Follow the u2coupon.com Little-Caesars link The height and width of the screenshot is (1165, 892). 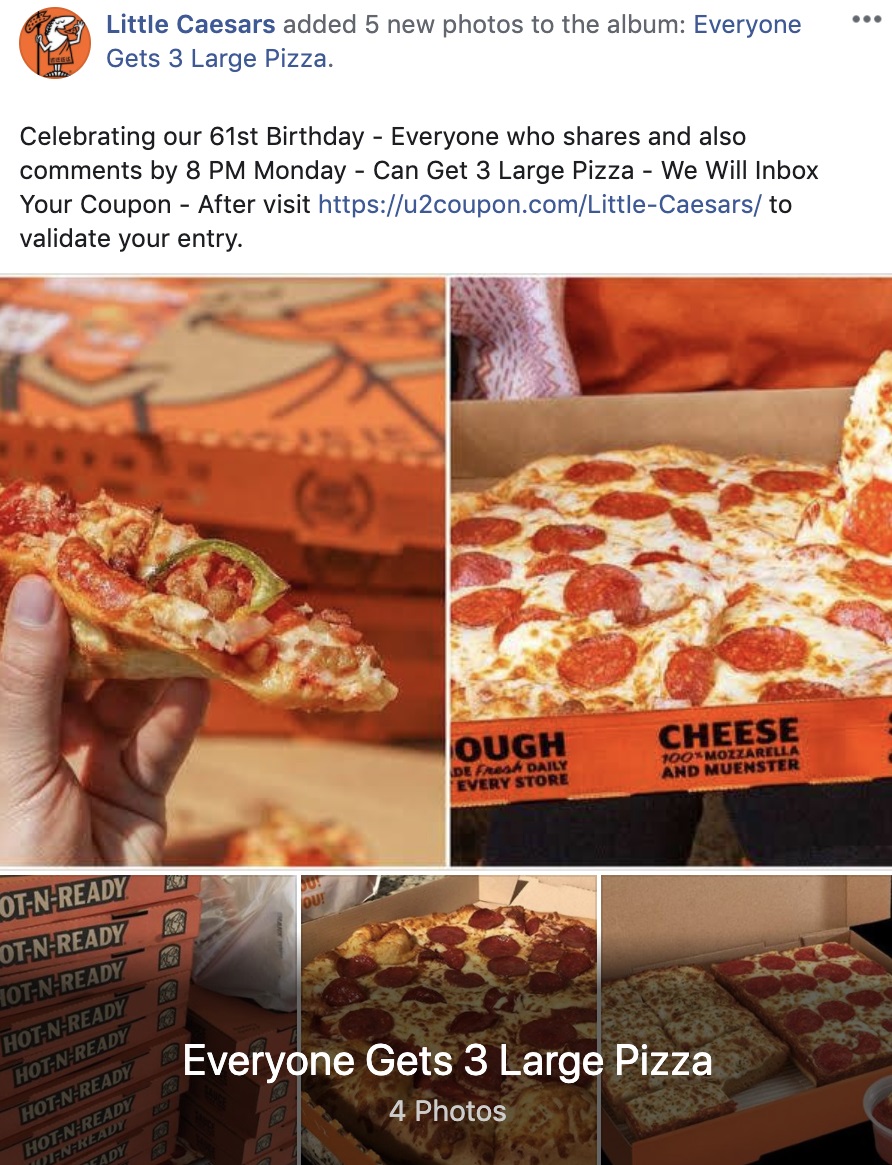pyautogui.click(x=539, y=205)
